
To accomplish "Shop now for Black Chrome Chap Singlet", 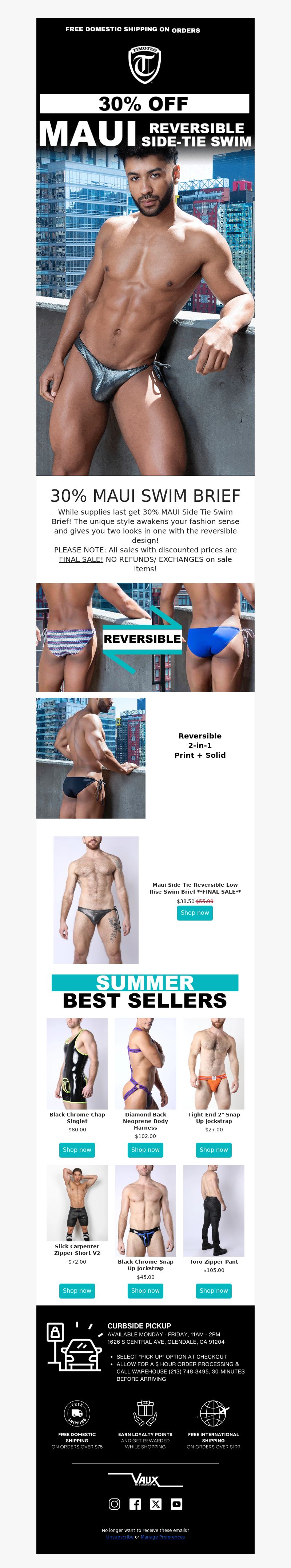I will pyautogui.click(x=77, y=1150).
